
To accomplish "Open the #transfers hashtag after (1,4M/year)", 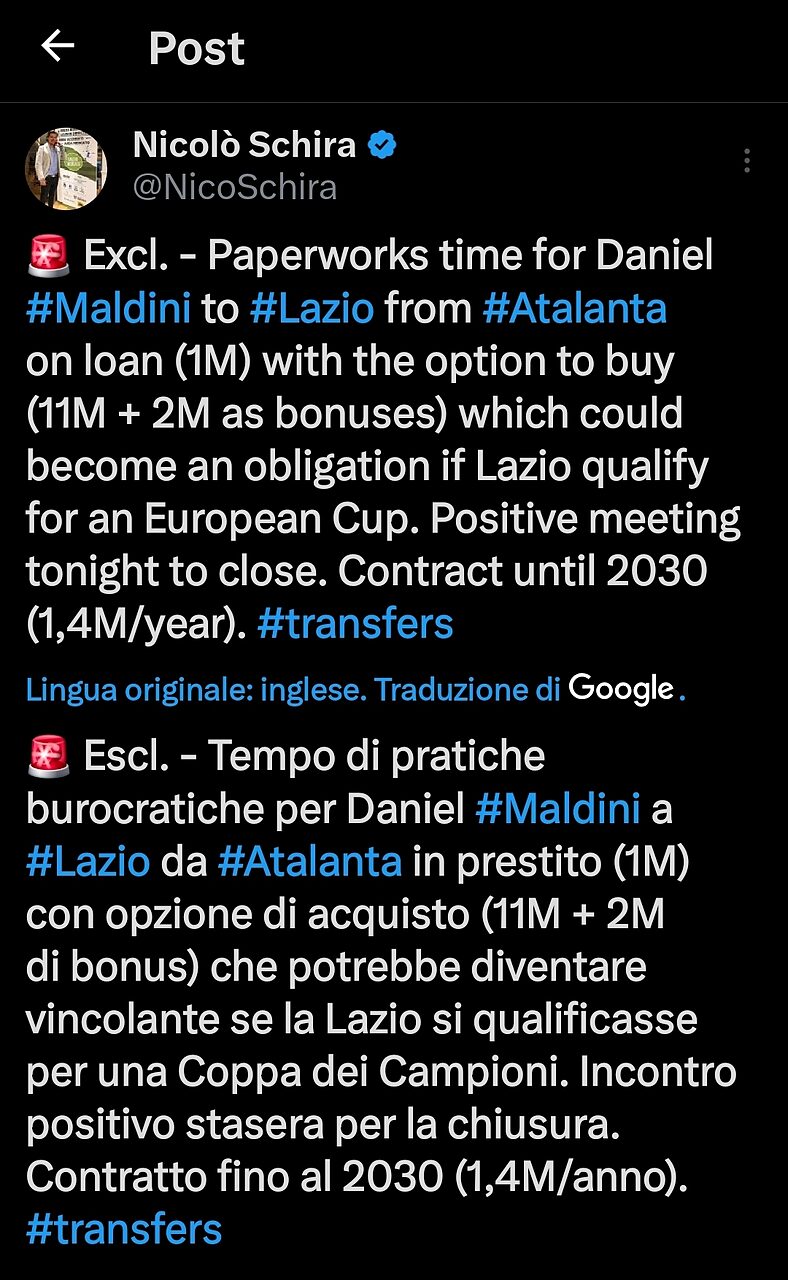I will pyautogui.click(x=355, y=623).
